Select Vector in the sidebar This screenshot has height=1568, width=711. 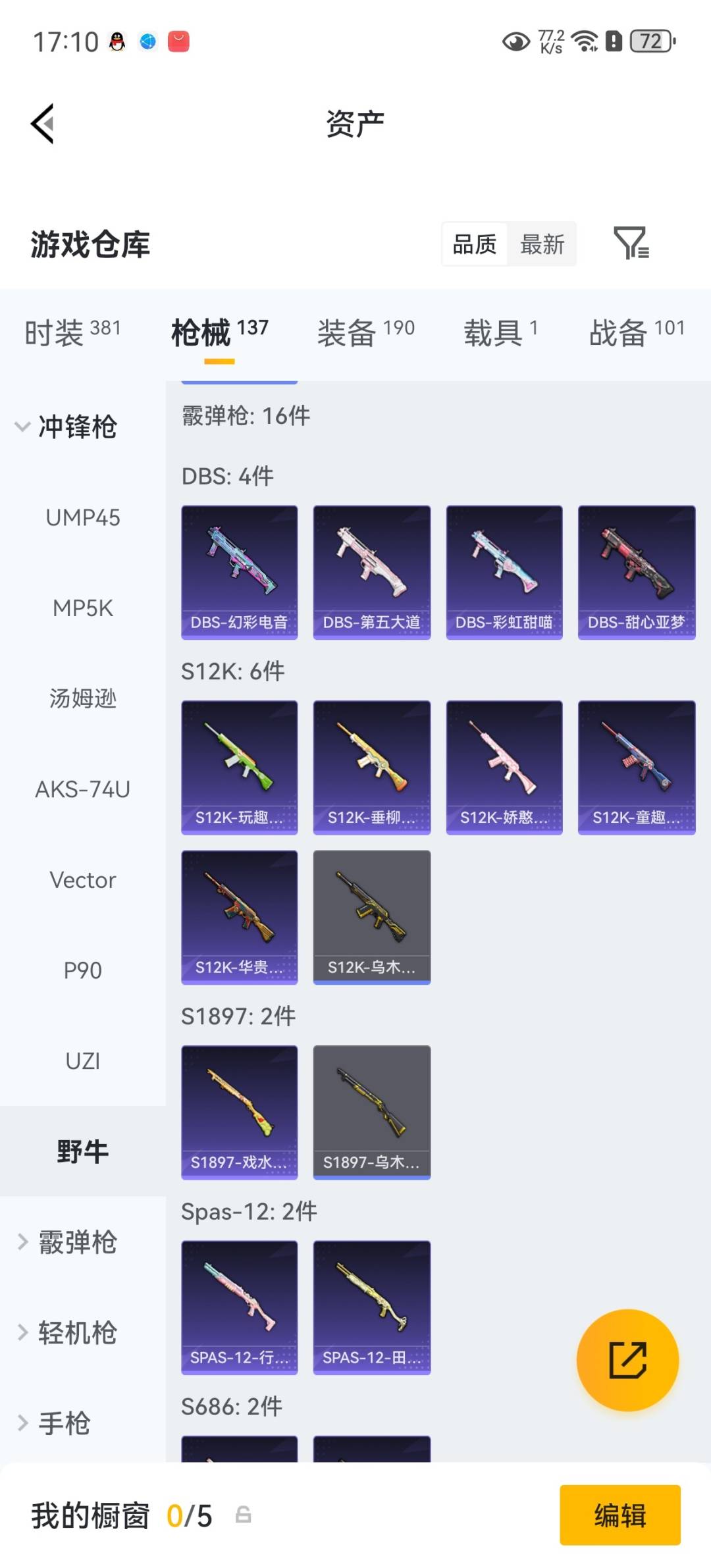[x=83, y=880]
